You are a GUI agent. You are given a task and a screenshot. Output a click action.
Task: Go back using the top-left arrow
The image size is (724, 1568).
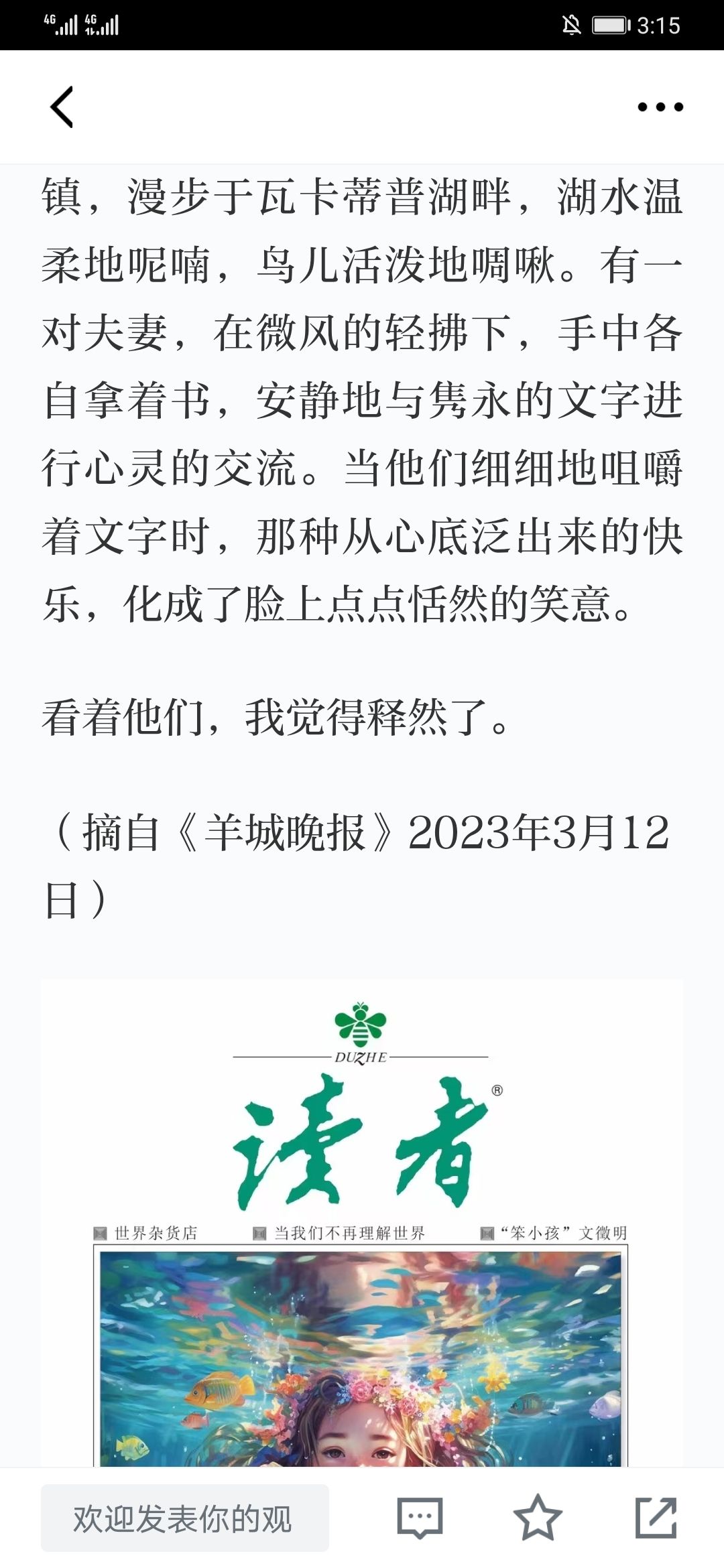pyautogui.click(x=62, y=107)
